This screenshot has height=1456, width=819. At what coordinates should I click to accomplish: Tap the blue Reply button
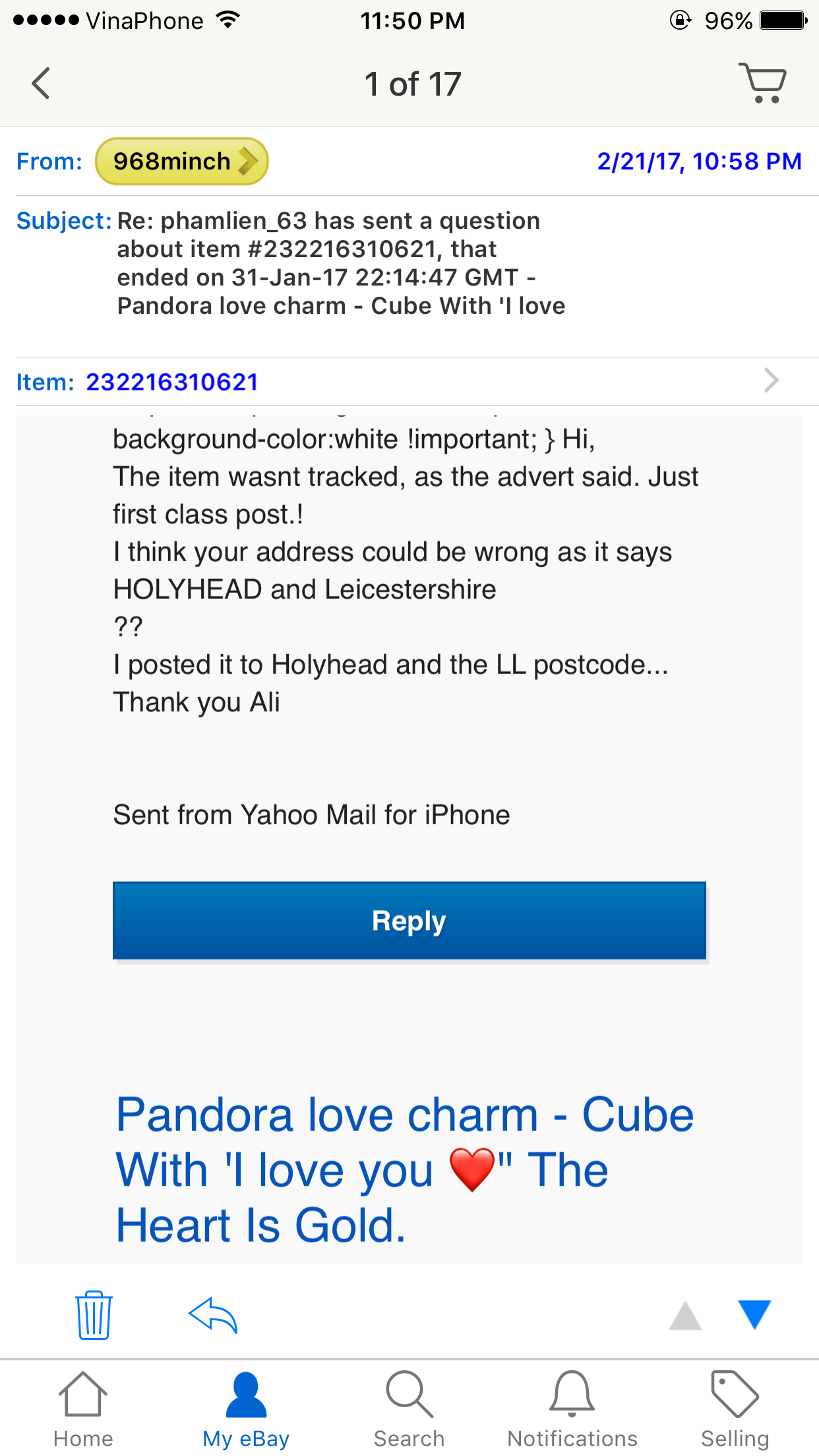coord(409,921)
